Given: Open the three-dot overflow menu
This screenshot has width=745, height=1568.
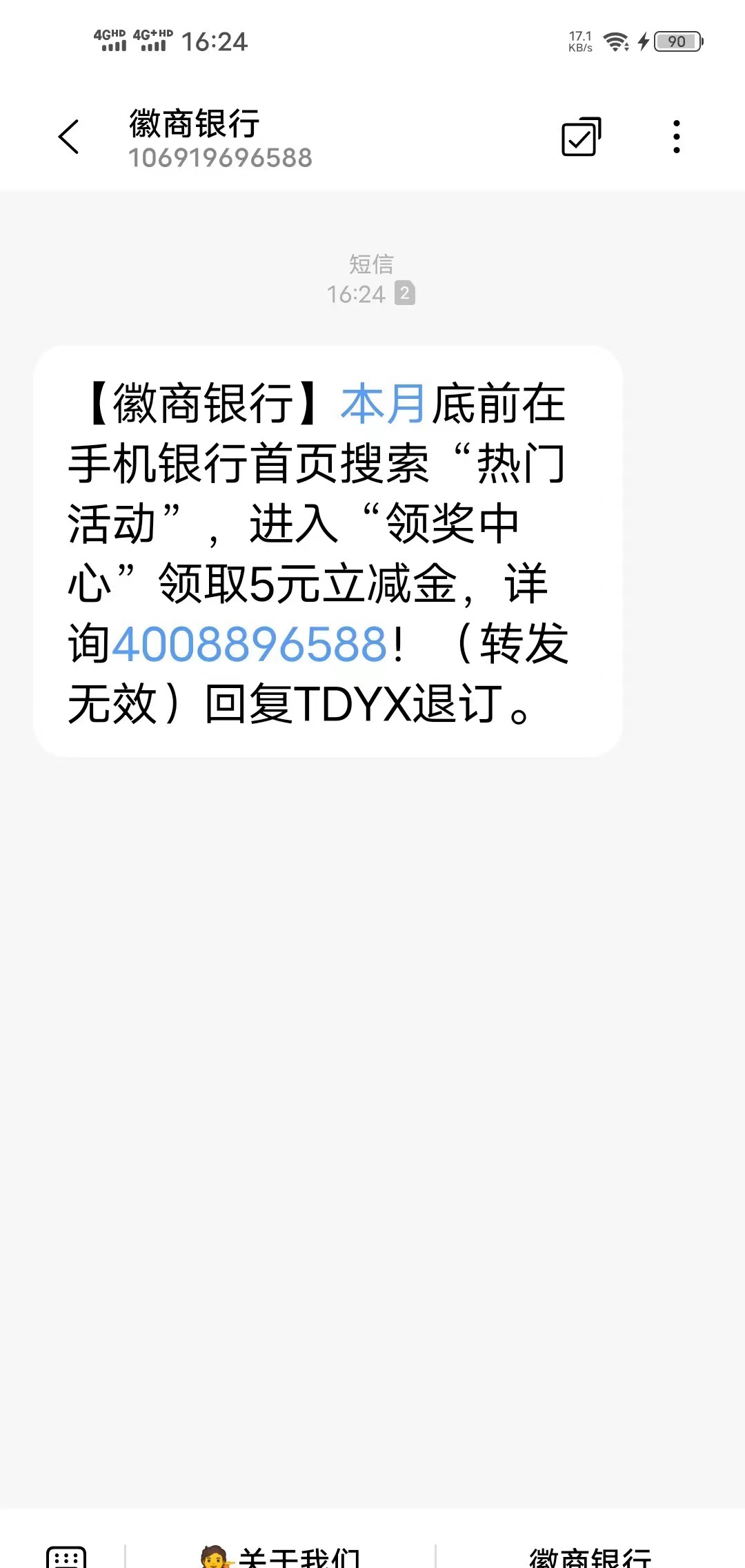Looking at the screenshot, I should tap(677, 137).
